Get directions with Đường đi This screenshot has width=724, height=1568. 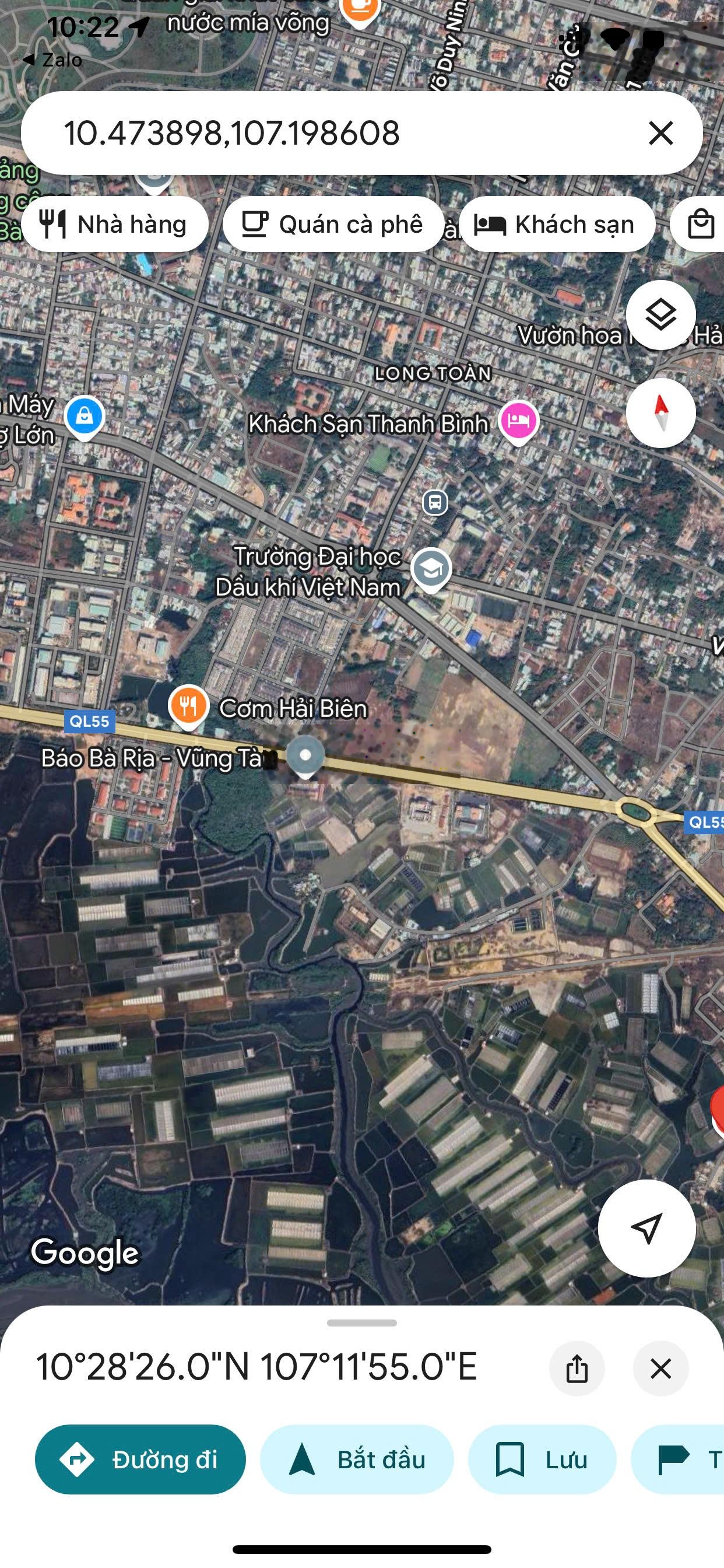click(x=140, y=1459)
